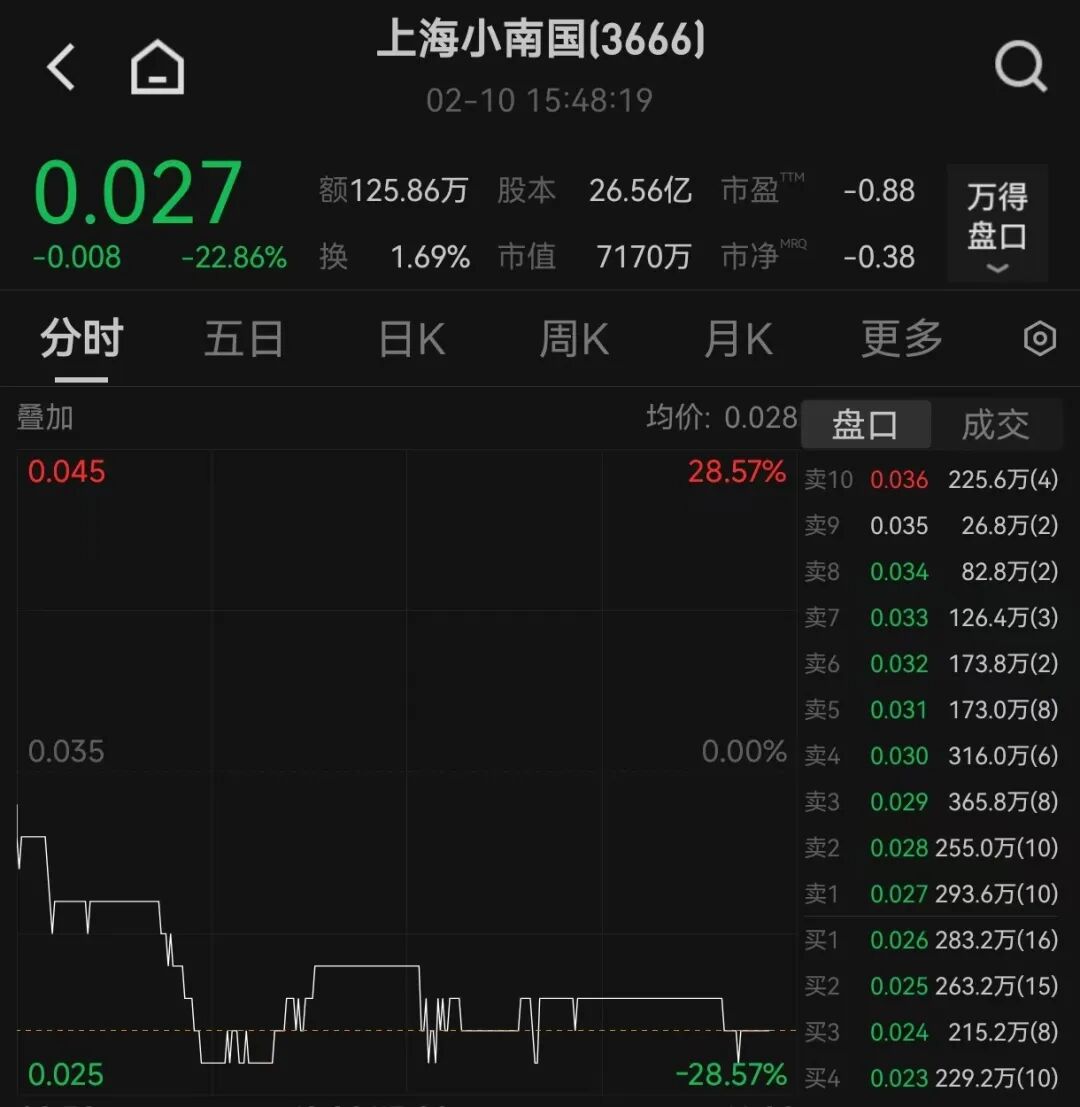Switch to the 成交 trades tab
Viewport: 1080px width, 1107px height.
coord(995,425)
